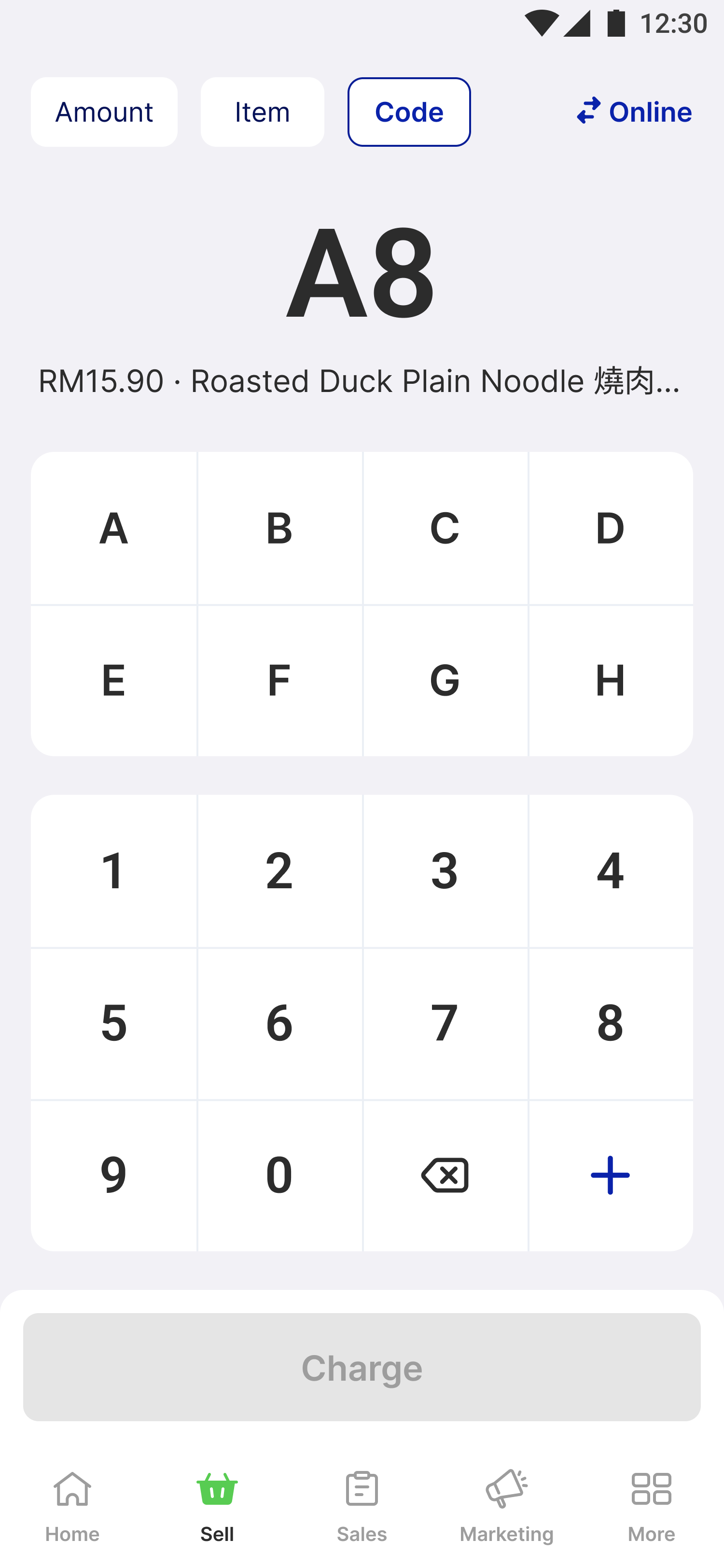
Task: Enter letter F on the keypad
Action: coord(280,681)
